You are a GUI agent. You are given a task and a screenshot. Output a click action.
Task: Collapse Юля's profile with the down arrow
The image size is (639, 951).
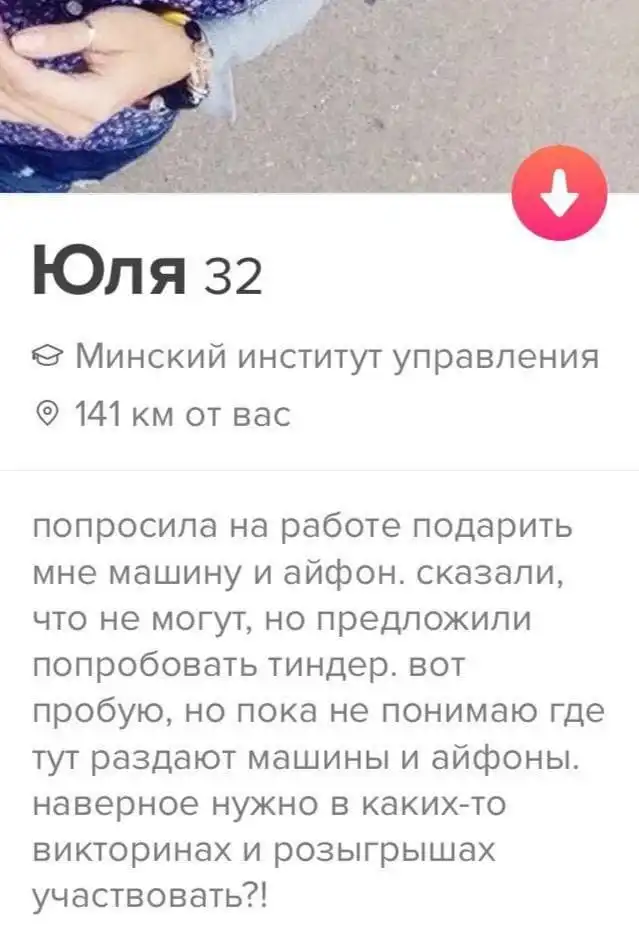(x=559, y=194)
